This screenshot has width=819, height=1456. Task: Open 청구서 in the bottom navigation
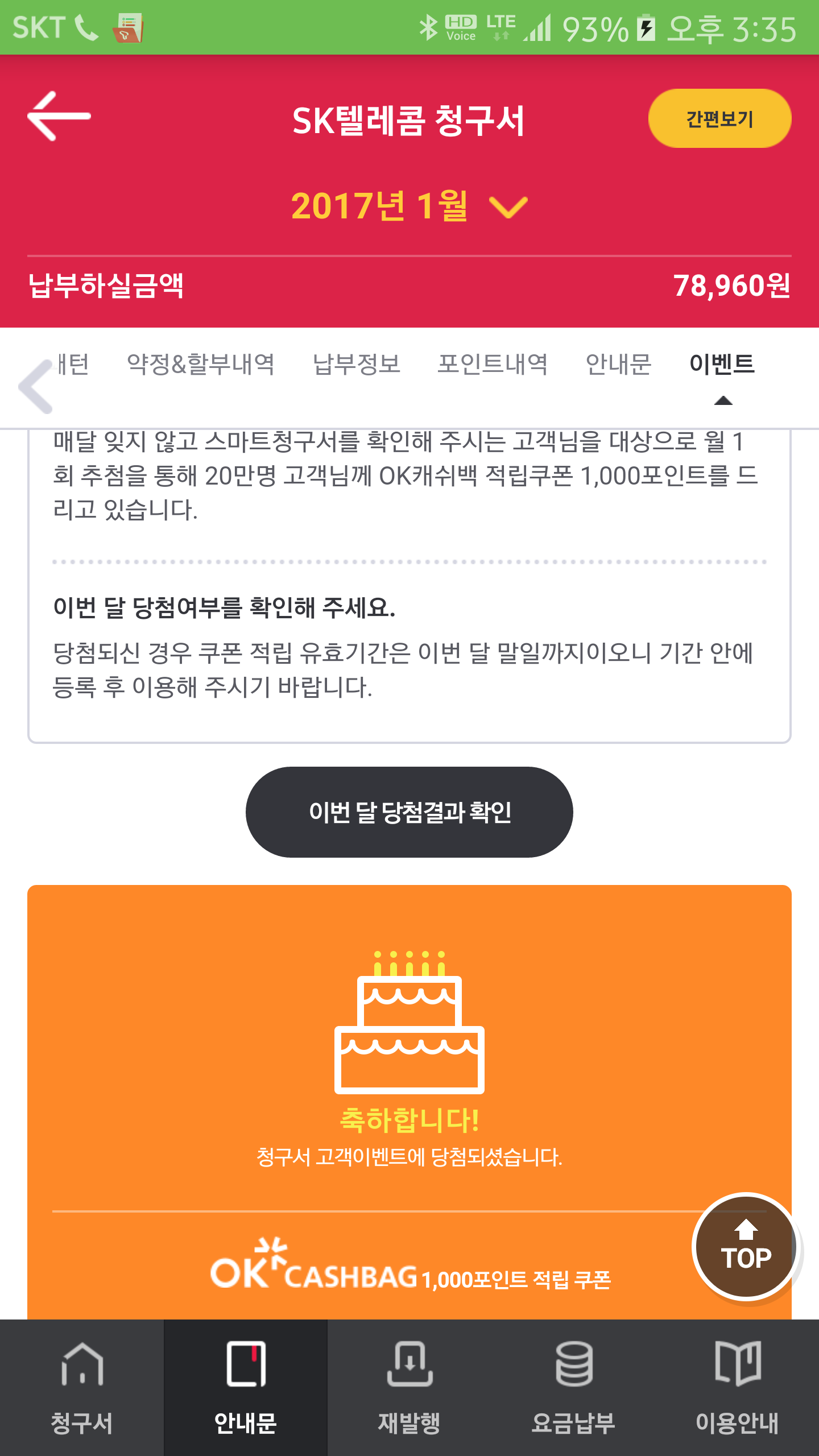[x=82, y=1388]
